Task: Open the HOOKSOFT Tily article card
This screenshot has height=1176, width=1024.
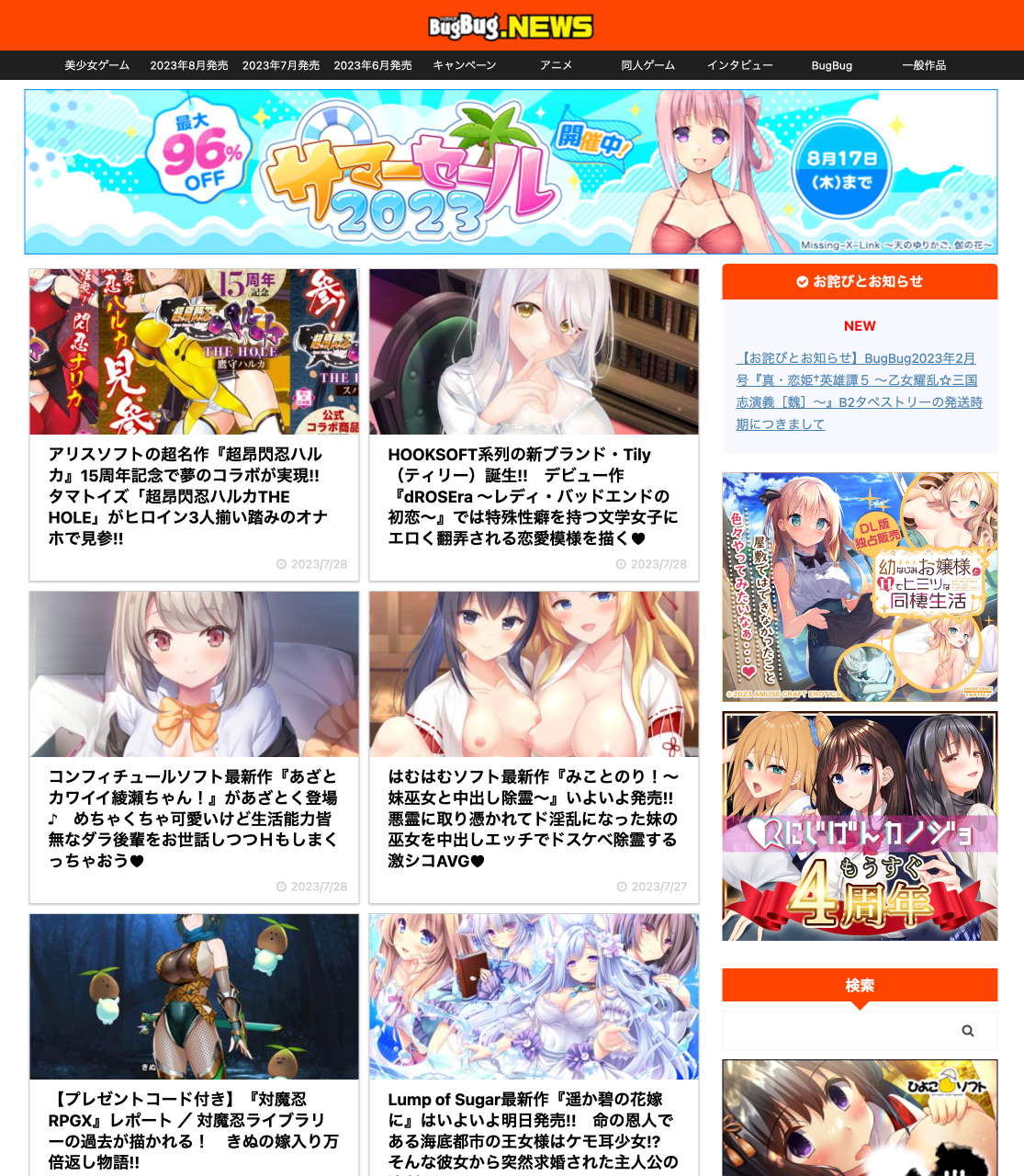Action: pos(533,495)
